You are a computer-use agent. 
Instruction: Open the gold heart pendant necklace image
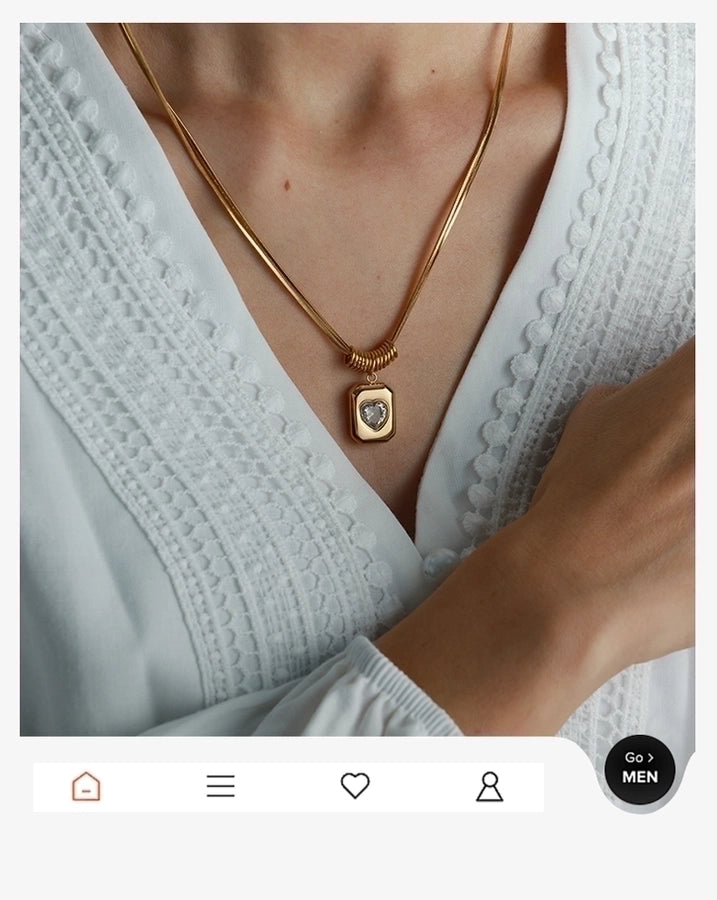click(357, 380)
